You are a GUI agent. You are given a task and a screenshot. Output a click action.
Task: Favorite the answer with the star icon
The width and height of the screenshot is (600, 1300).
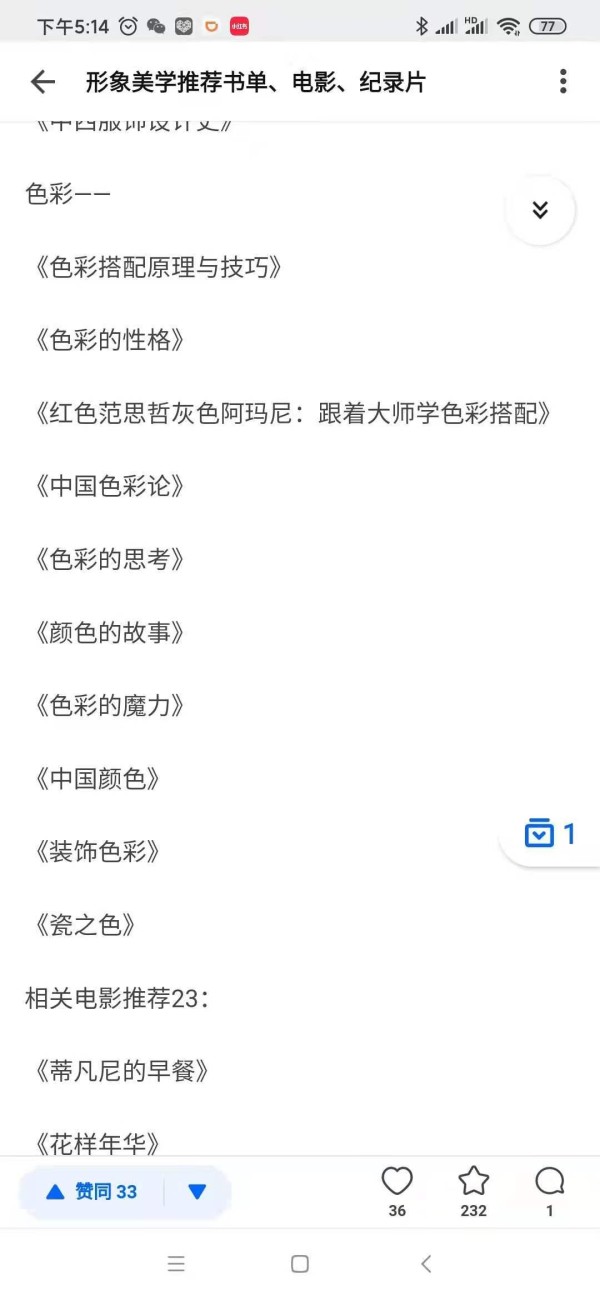[x=473, y=1191]
